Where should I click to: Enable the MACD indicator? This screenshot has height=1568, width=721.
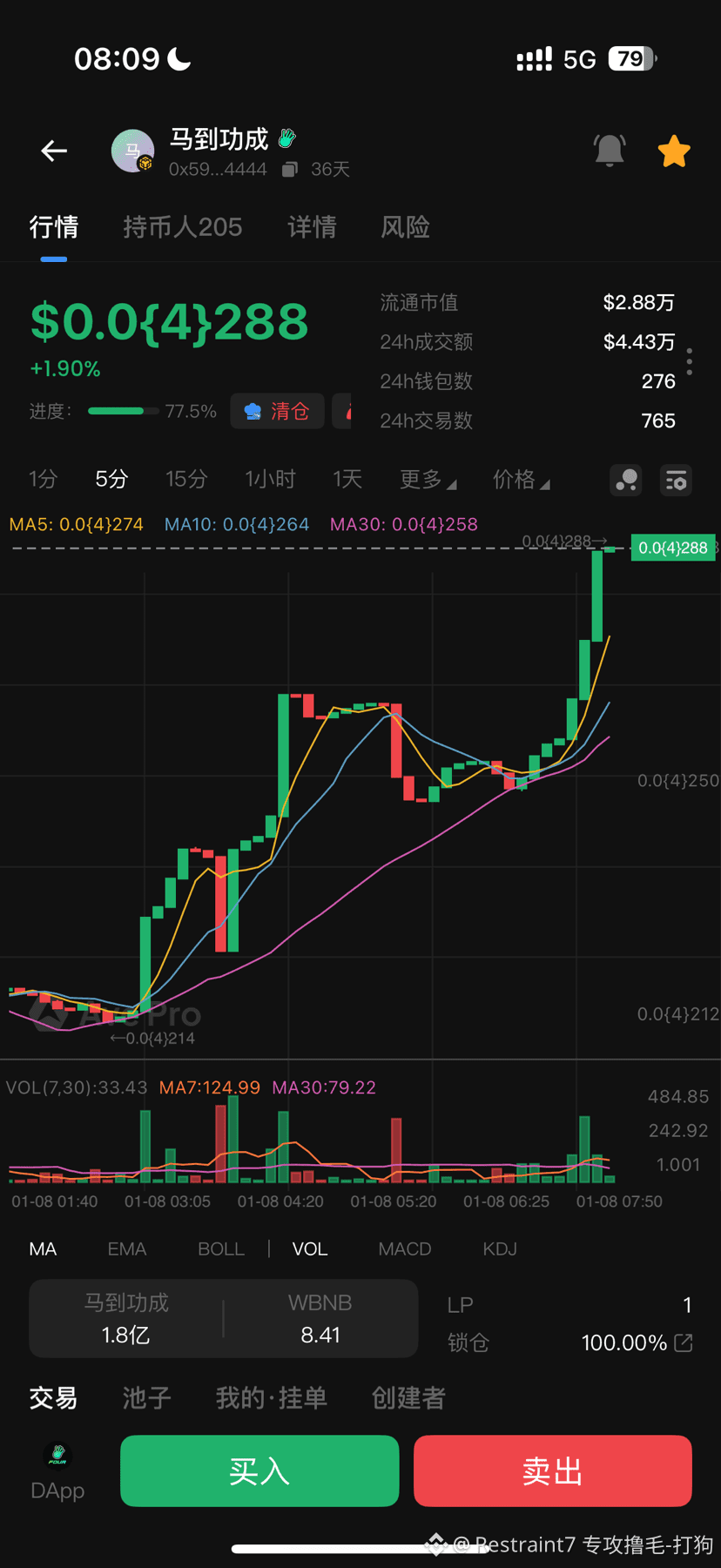coord(404,1248)
